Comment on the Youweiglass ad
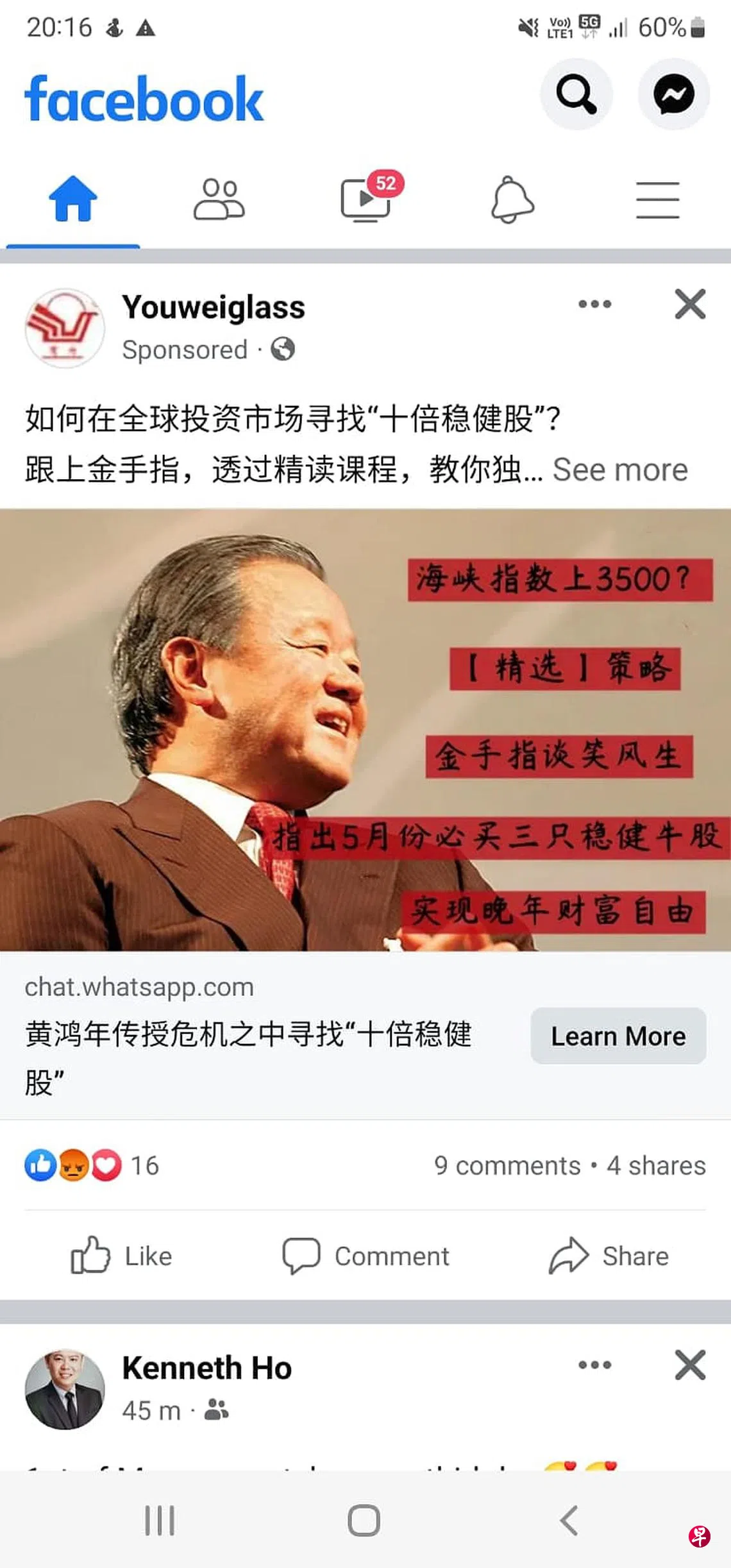Image resolution: width=731 pixels, height=1568 pixels. click(x=366, y=1256)
